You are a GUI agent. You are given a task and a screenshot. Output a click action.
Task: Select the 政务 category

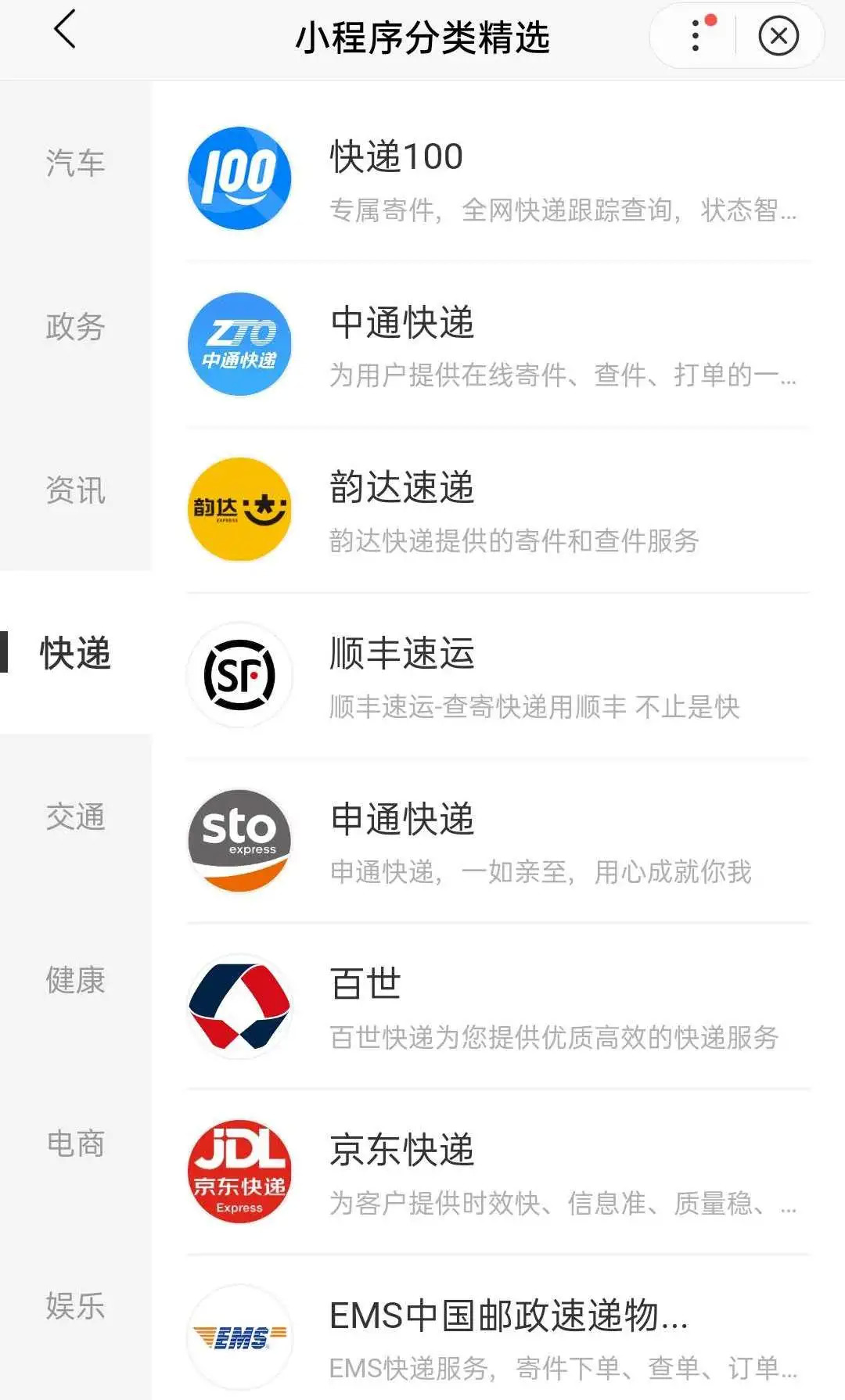point(75,327)
